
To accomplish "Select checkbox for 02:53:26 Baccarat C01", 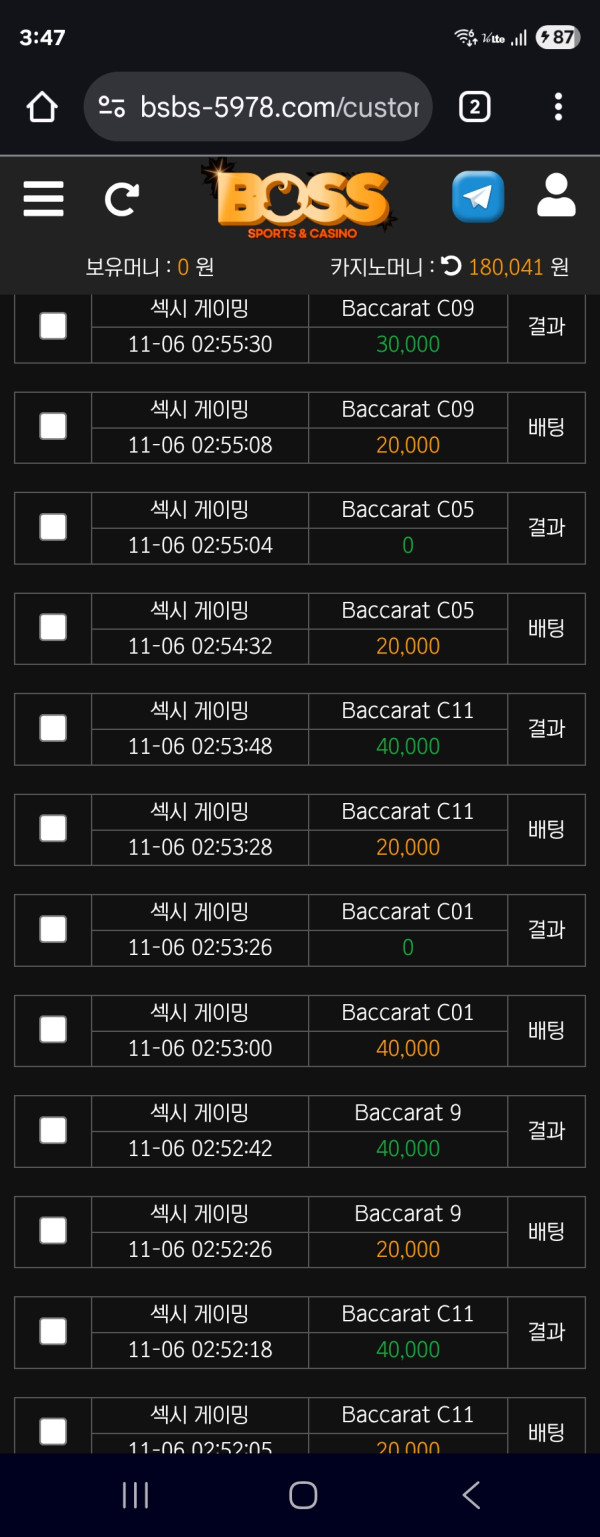I will point(53,929).
